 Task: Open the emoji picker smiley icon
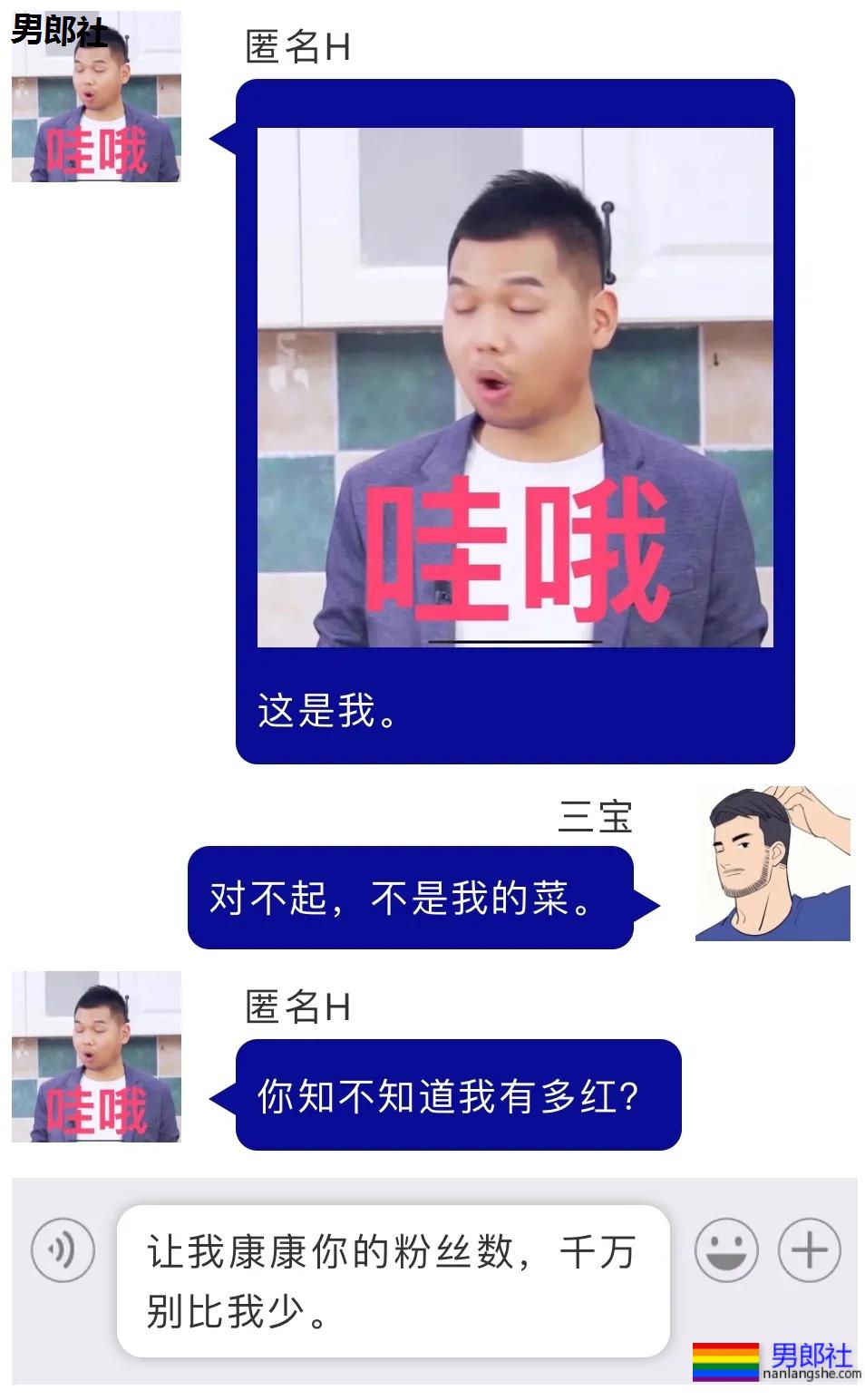tap(725, 1248)
